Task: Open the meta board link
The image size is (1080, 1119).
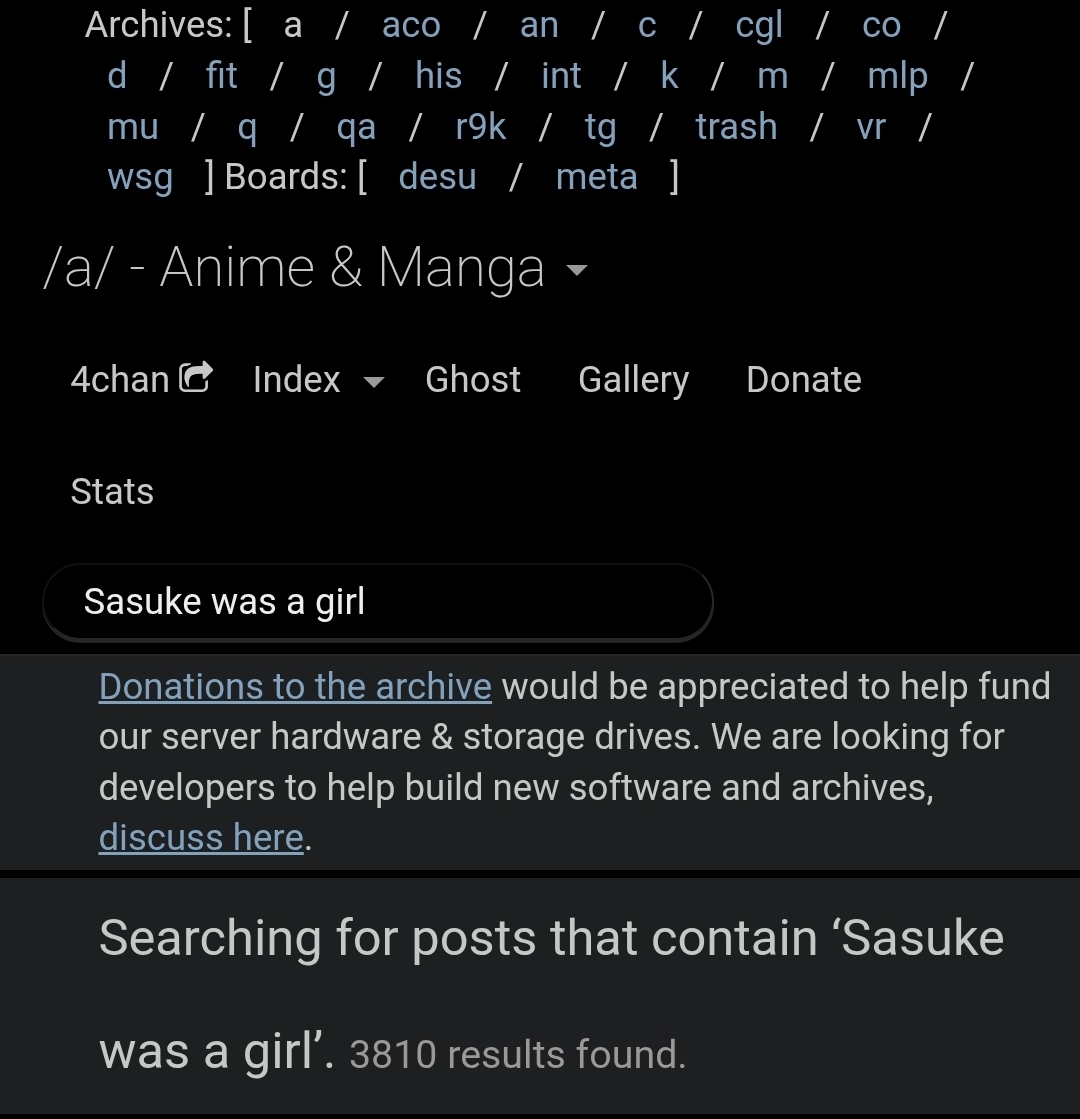Action: (x=596, y=177)
